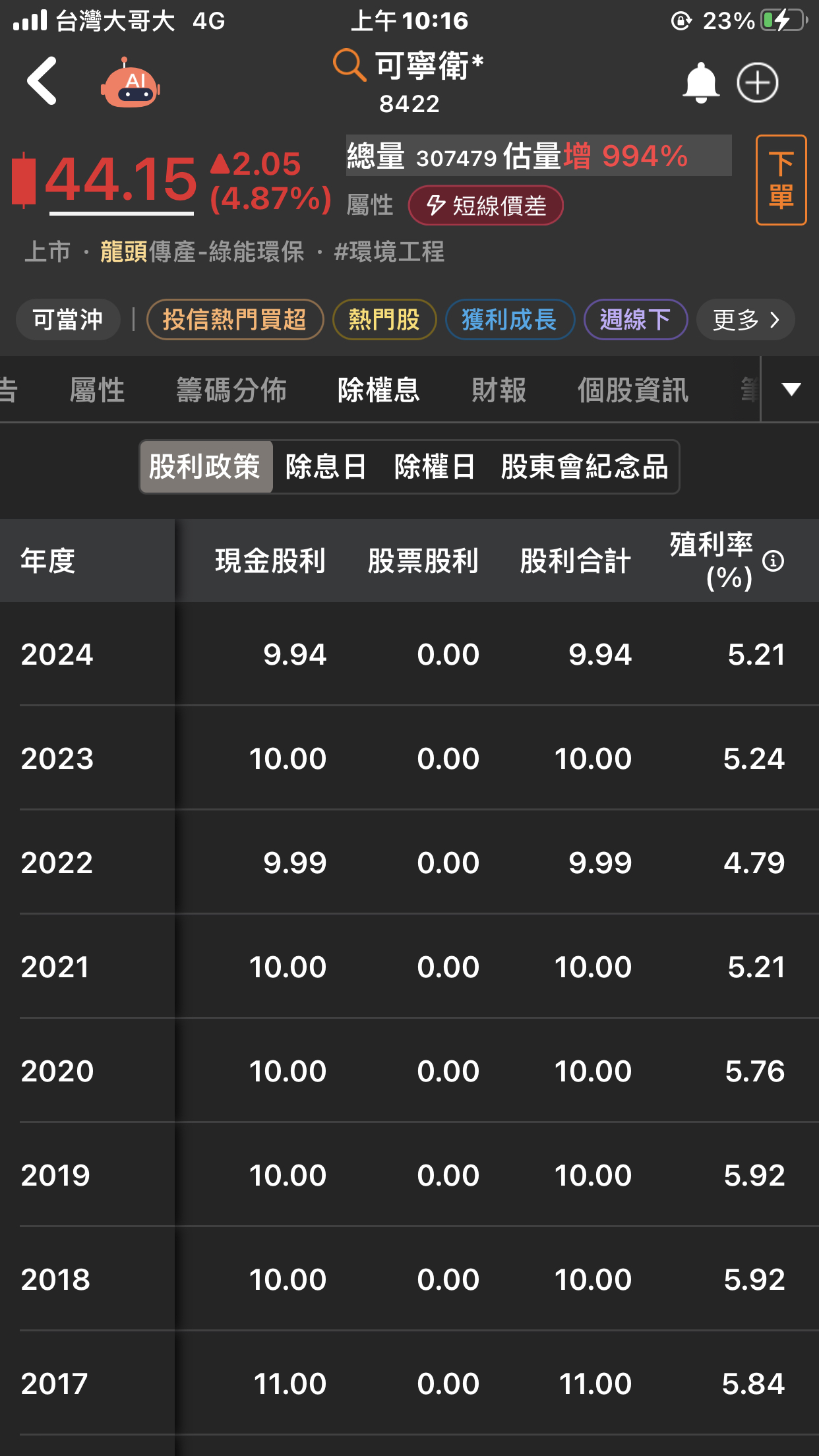
Task: Tap the 短線價差 lightning badge
Action: coord(486,206)
